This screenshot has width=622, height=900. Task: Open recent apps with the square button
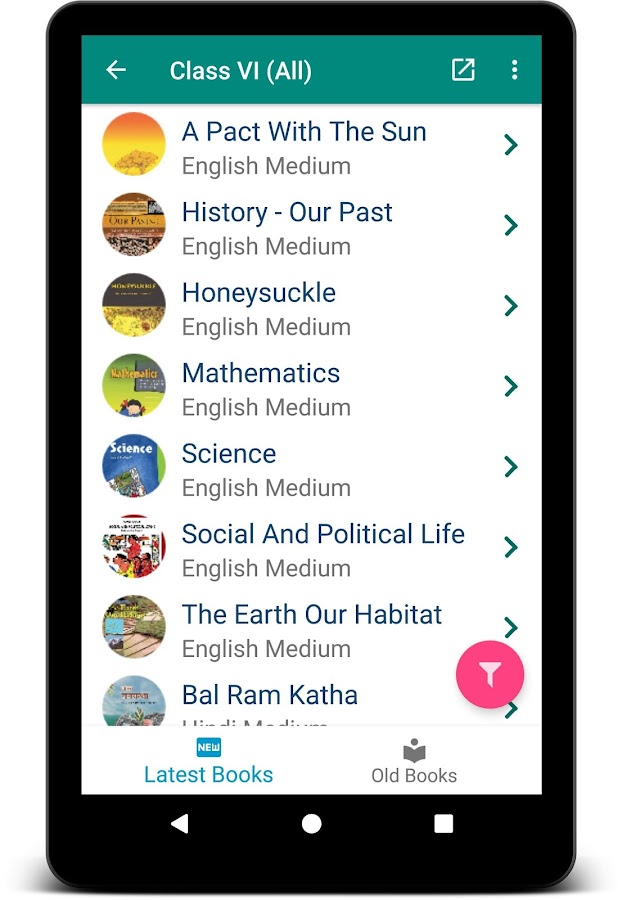pyautogui.click(x=443, y=824)
